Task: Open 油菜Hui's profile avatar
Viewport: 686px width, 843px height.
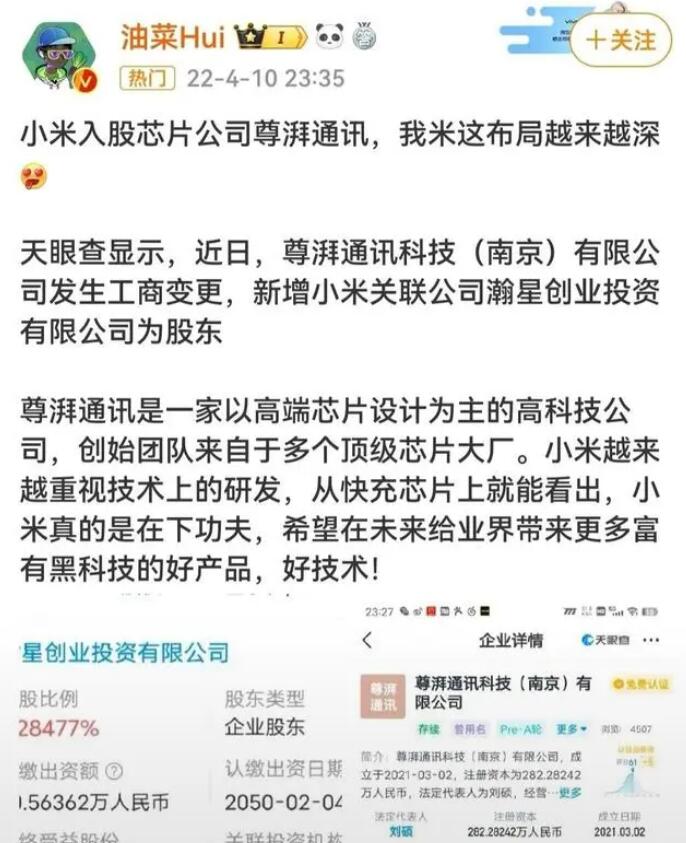Action: [57, 53]
